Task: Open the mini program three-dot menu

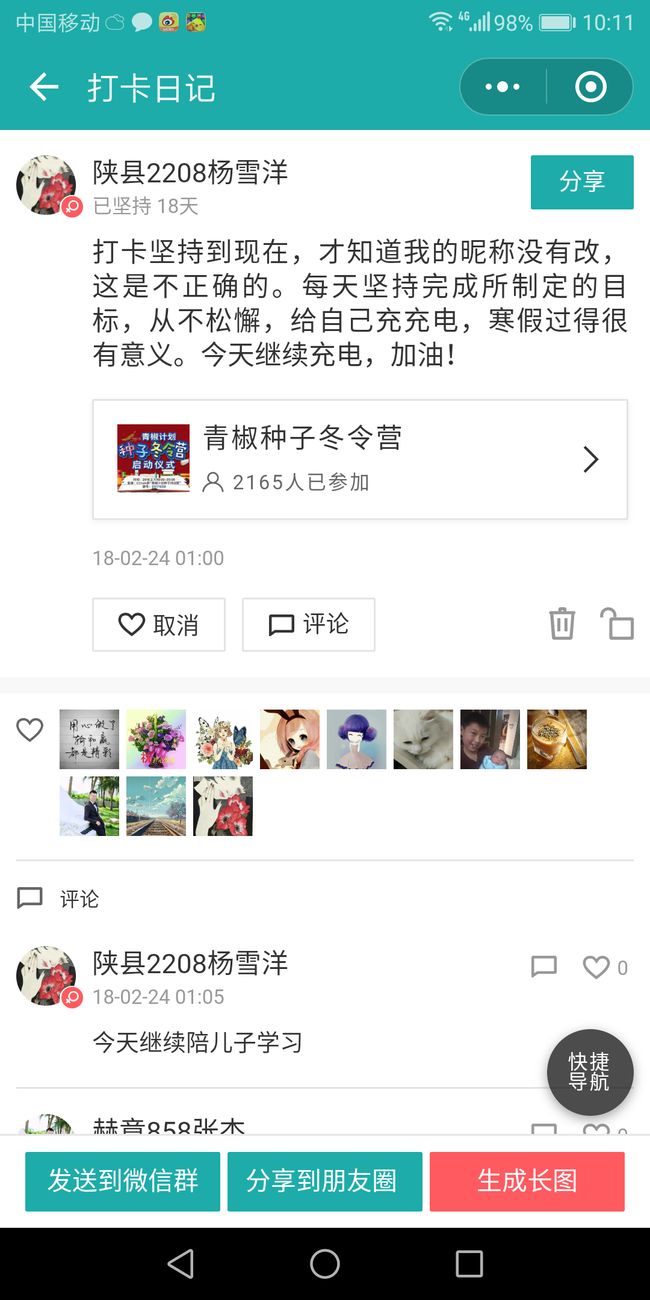Action: [x=502, y=87]
